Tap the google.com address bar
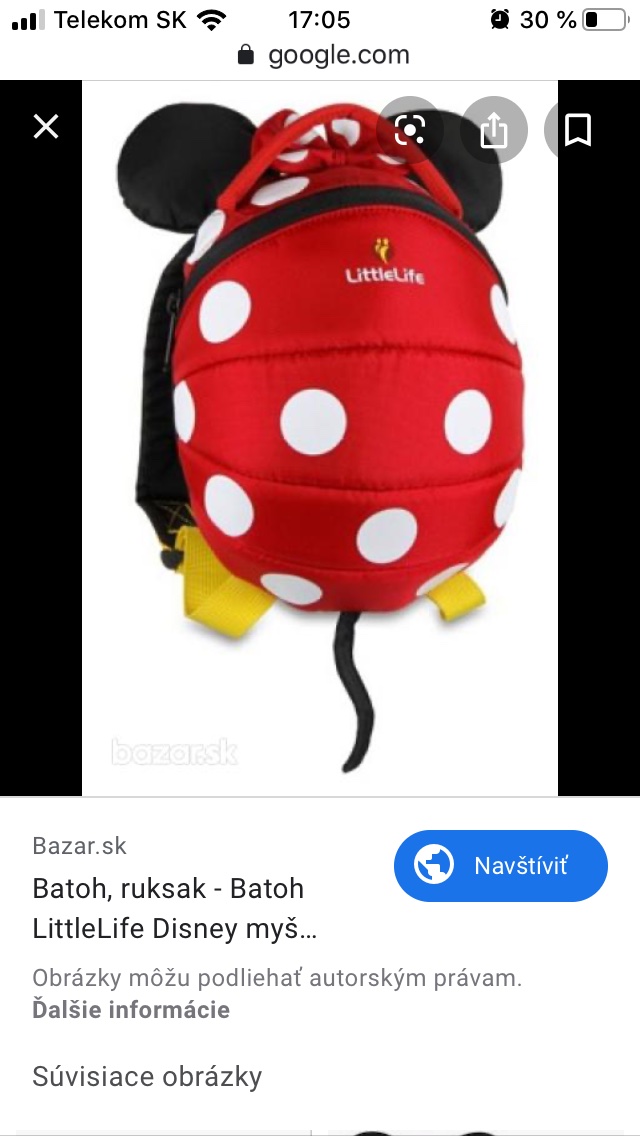This screenshot has width=640, height=1136. pyautogui.click(x=322, y=55)
